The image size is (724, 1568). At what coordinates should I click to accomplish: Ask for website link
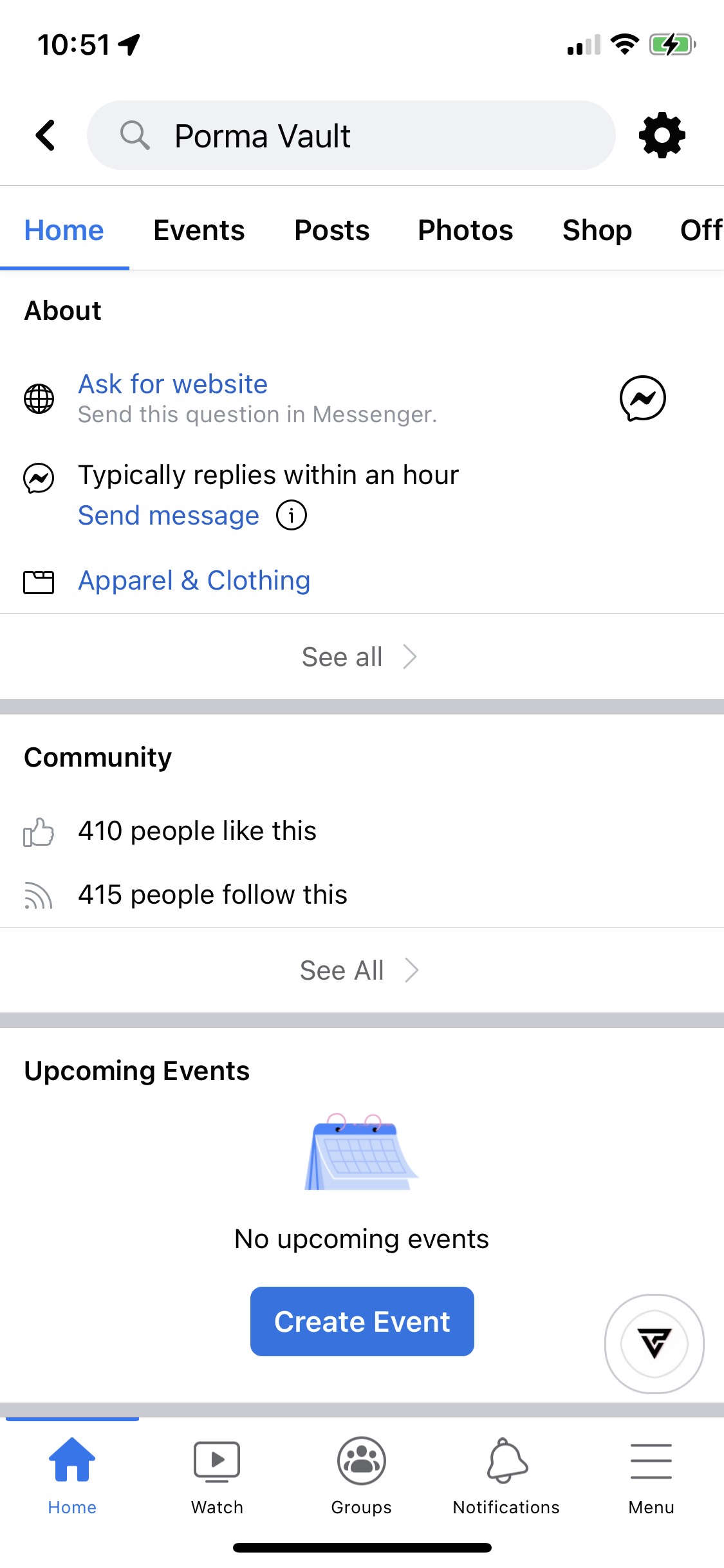172,384
